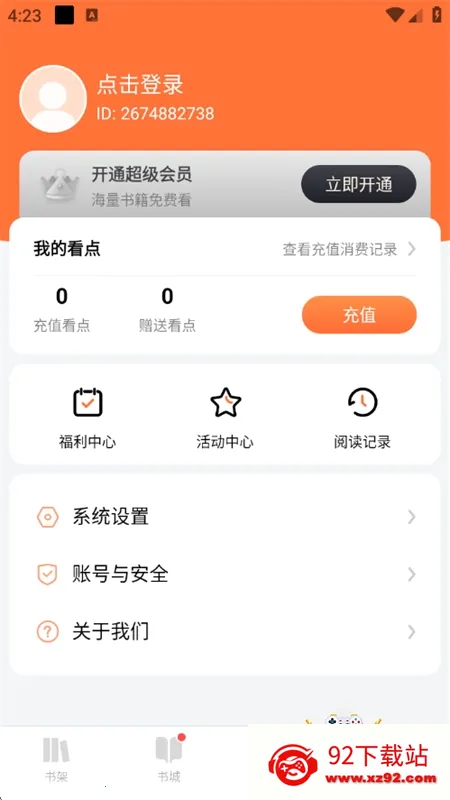Tap the orange 充值 recharge button
This screenshot has width=450, height=800.
(x=359, y=315)
